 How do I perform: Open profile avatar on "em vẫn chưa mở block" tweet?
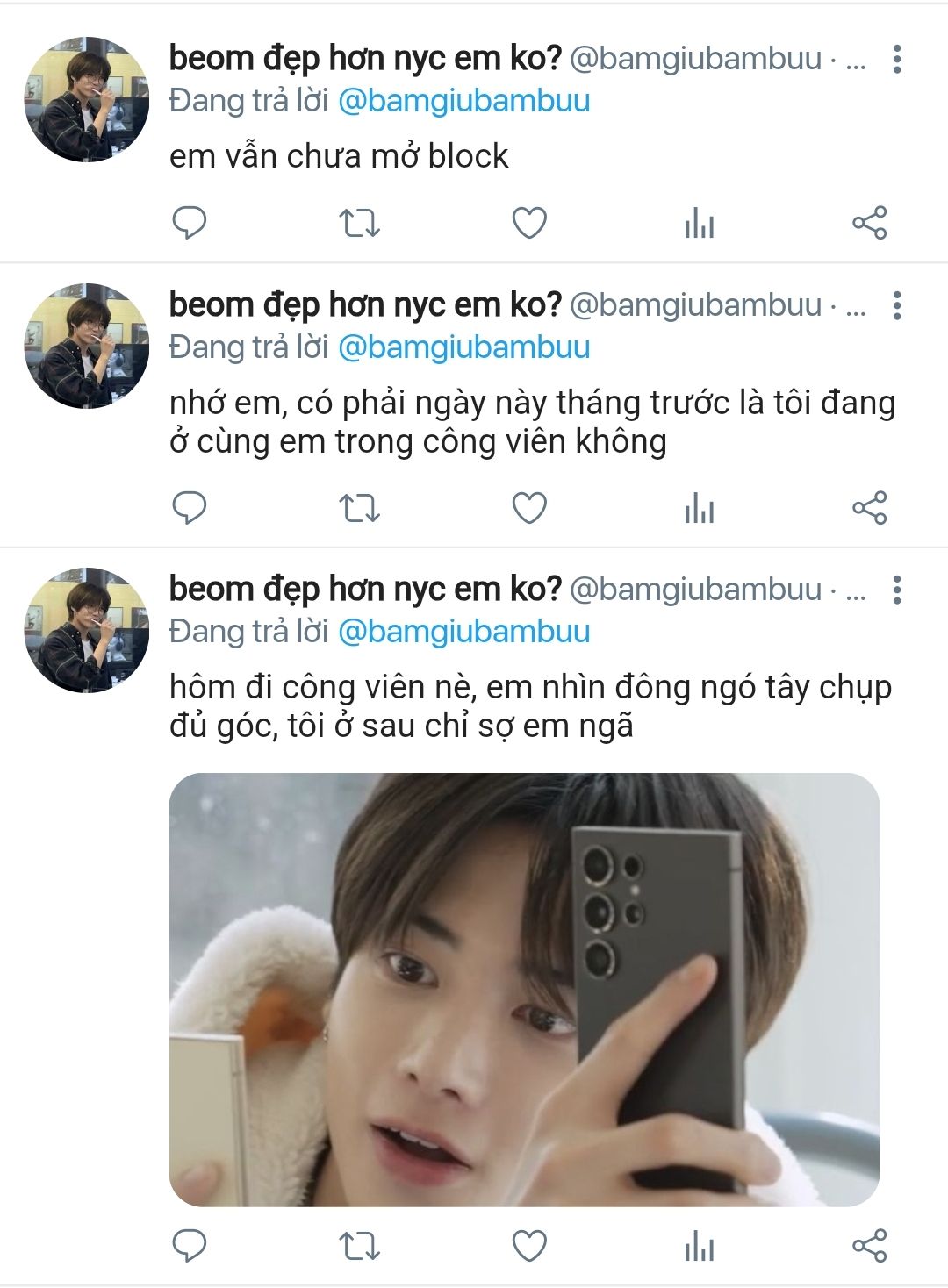click(86, 99)
